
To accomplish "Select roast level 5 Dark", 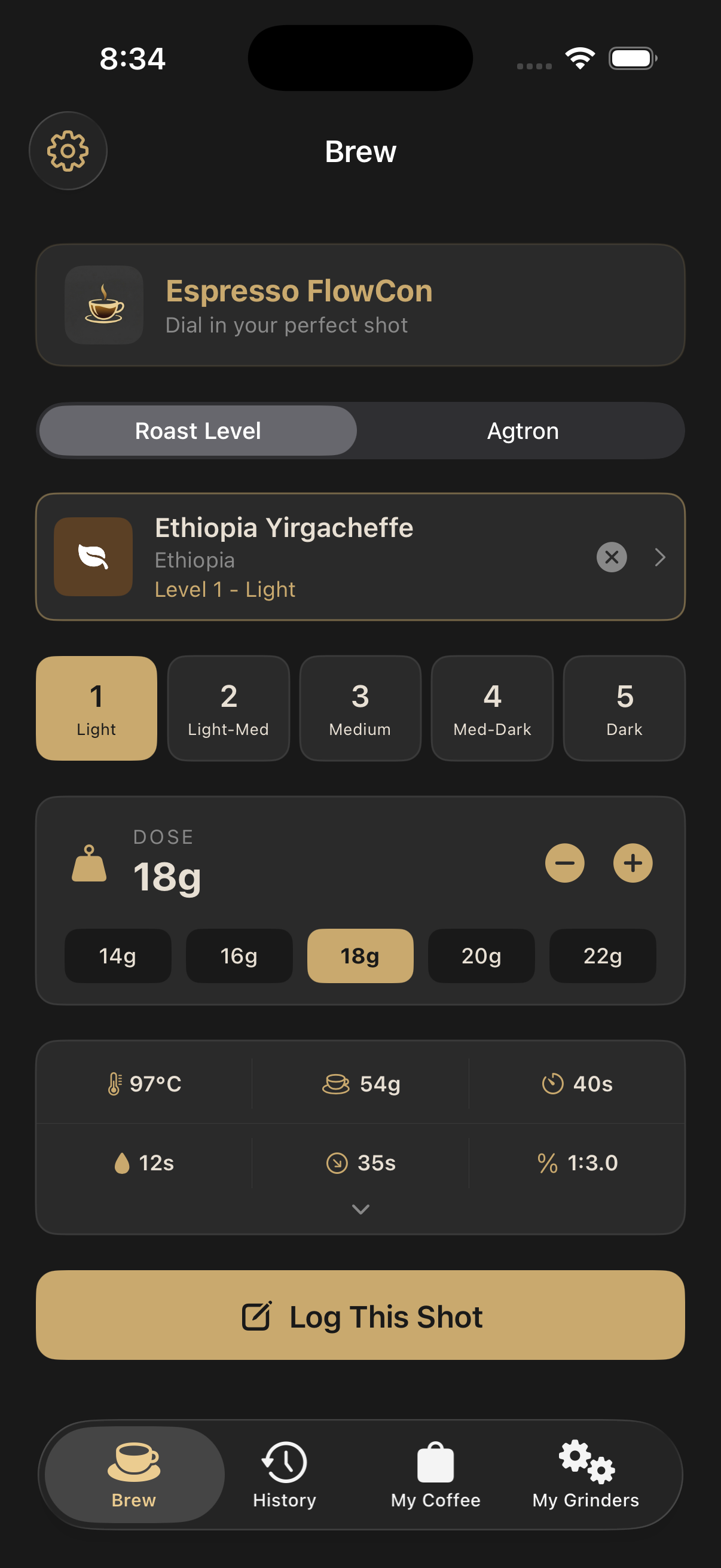I will [624, 708].
